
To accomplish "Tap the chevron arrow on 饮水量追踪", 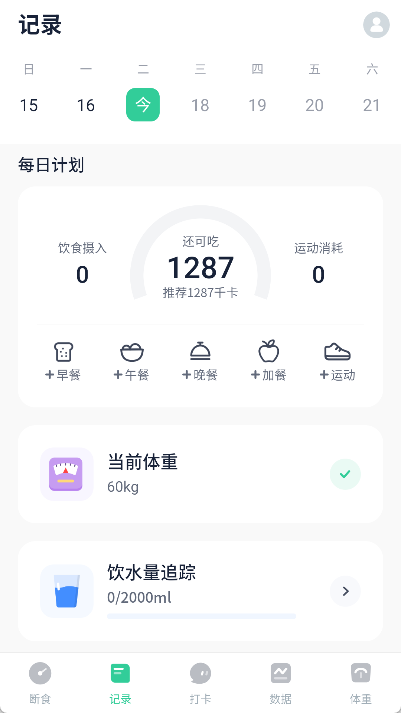I will [x=345, y=591].
